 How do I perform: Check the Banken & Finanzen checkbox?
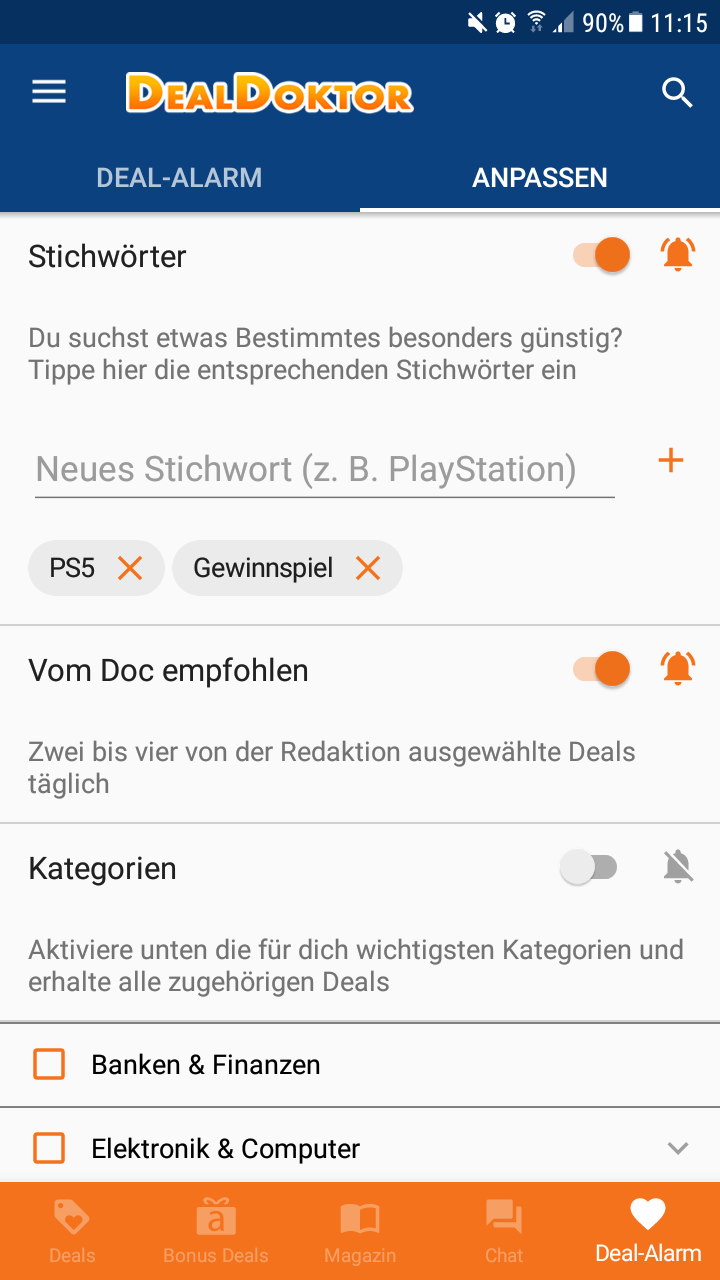click(x=49, y=1064)
